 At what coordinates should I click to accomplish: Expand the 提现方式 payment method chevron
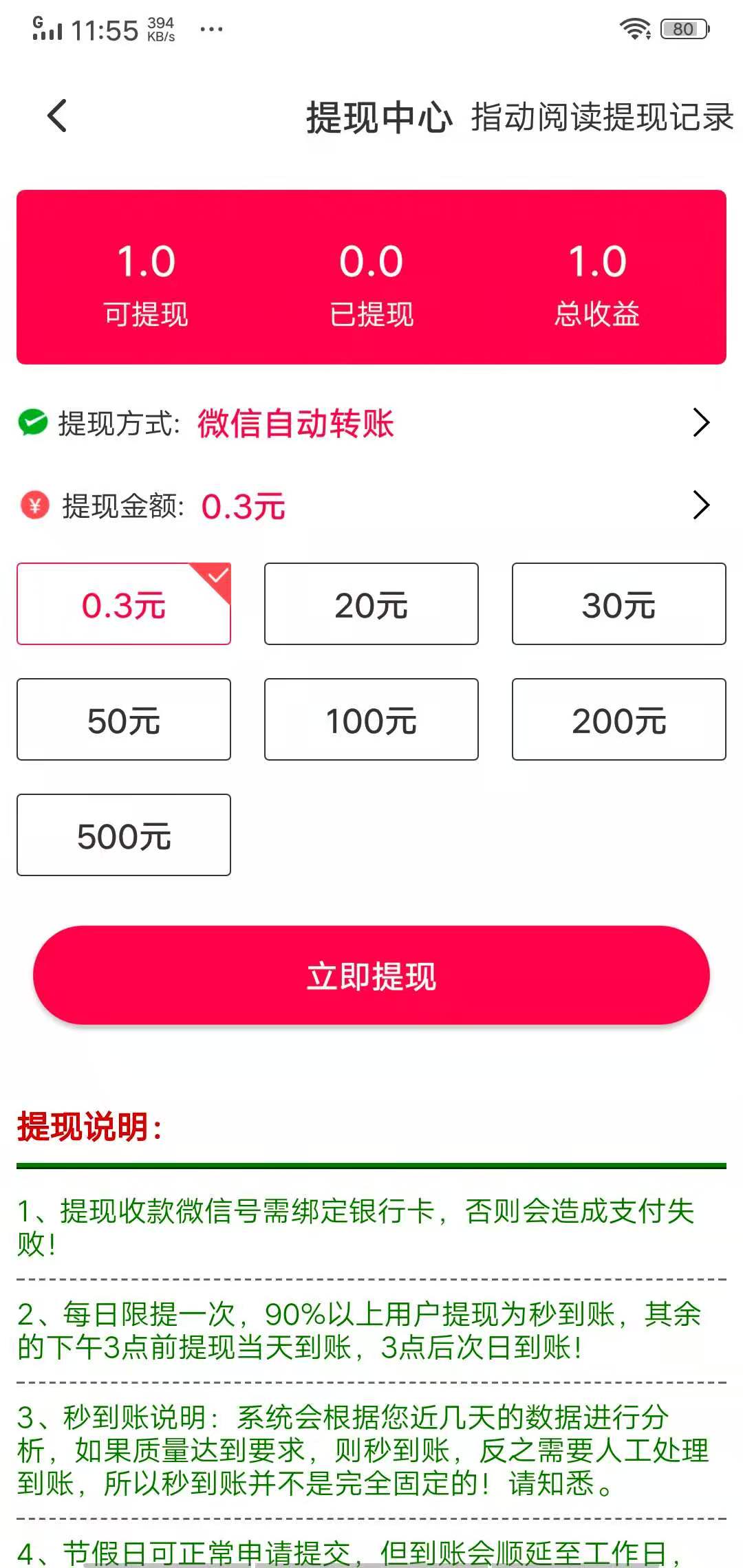coord(702,424)
